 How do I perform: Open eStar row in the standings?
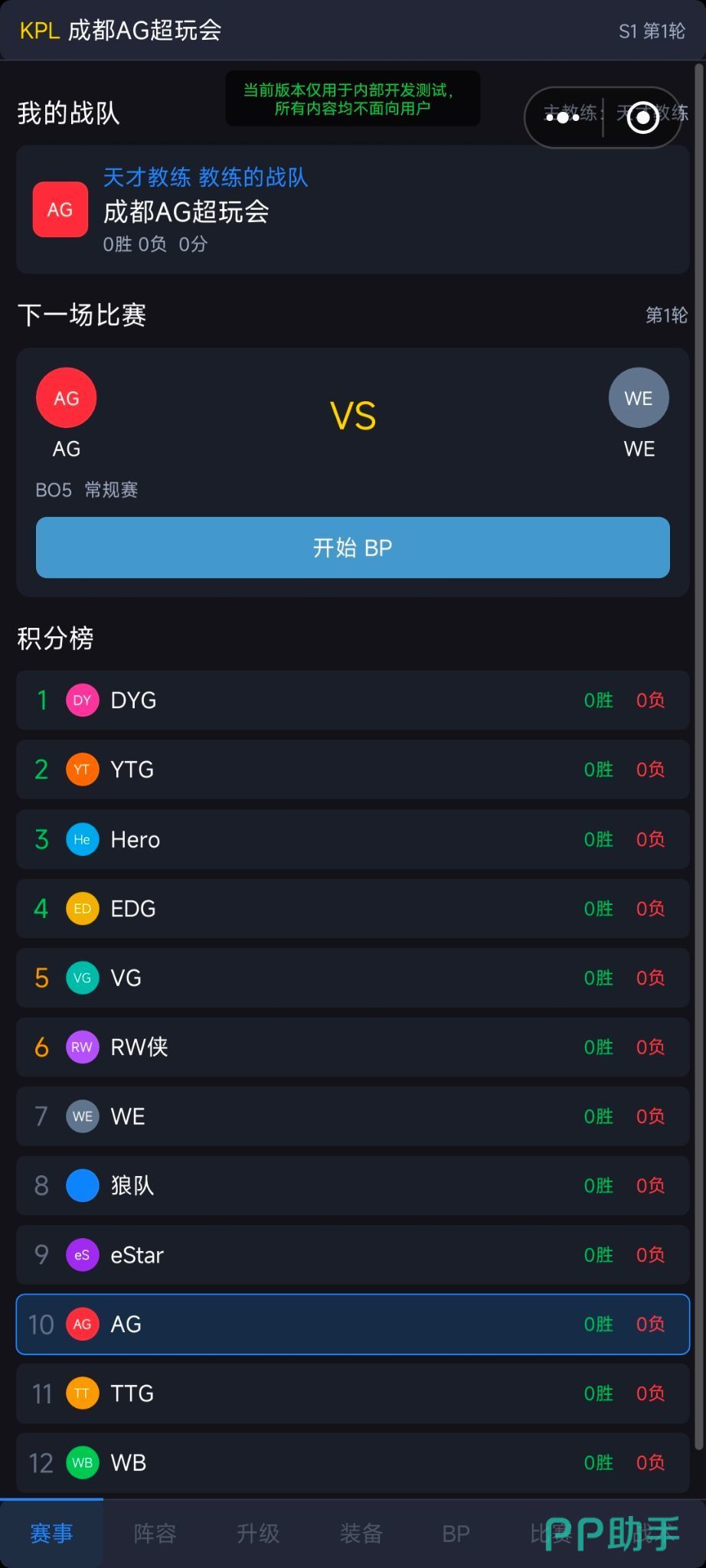(x=352, y=1255)
